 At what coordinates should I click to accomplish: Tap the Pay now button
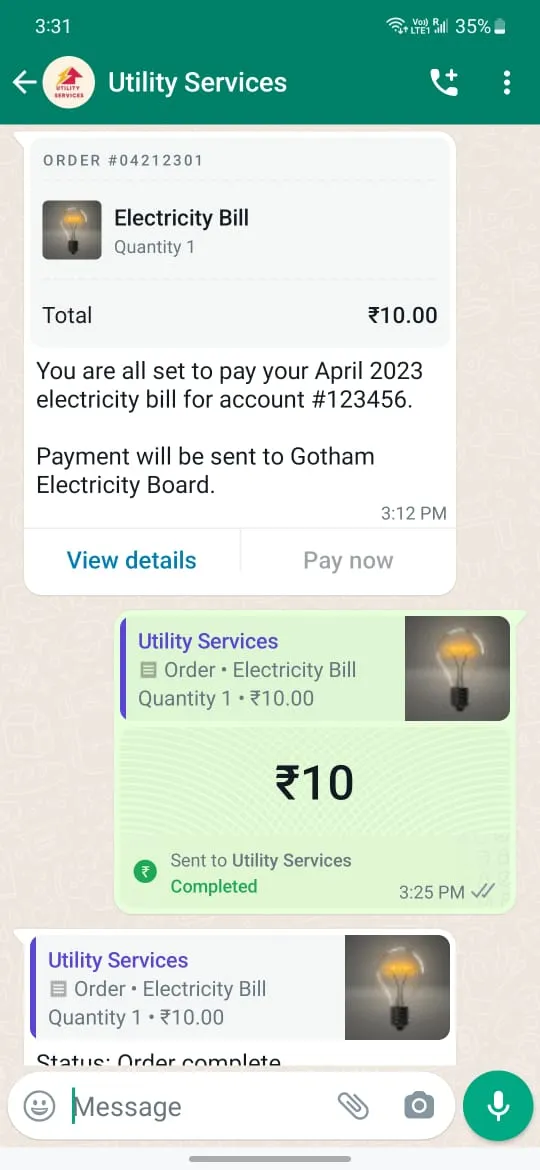[x=348, y=560]
